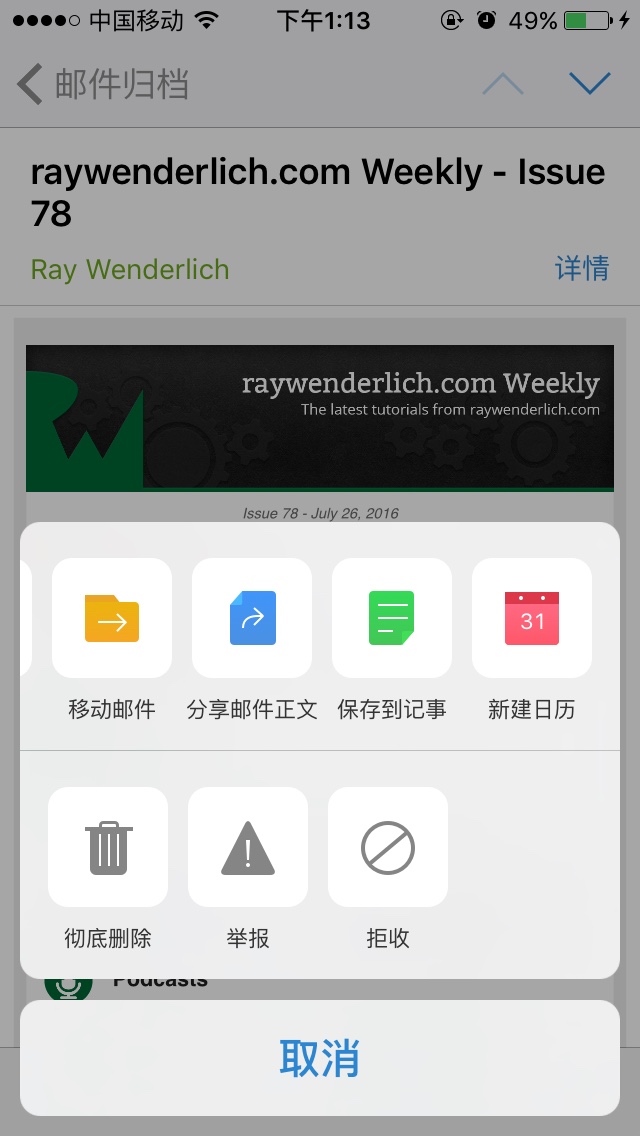Tap 新建日历 to create calendar event
Viewport: 640px width, 1136px height.
(532, 618)
